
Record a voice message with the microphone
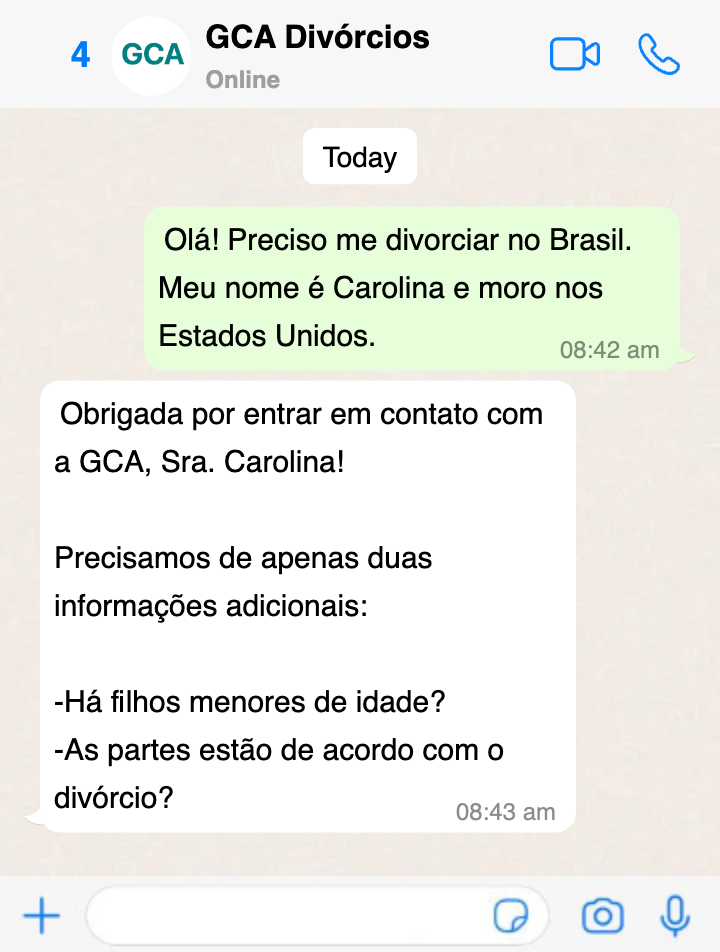(x=676, y=914)
